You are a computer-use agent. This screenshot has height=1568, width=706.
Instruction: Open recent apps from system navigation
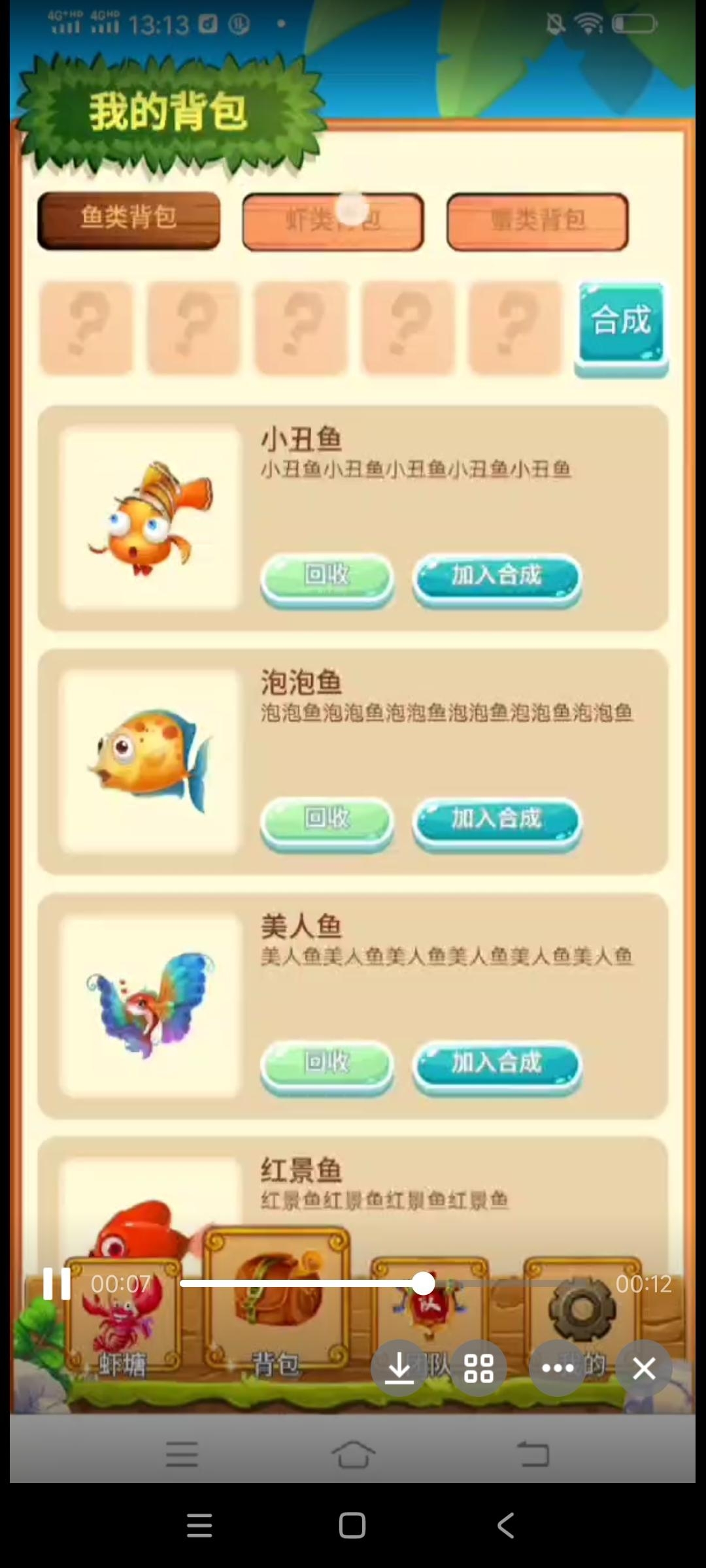click(x=199, y=1526)
